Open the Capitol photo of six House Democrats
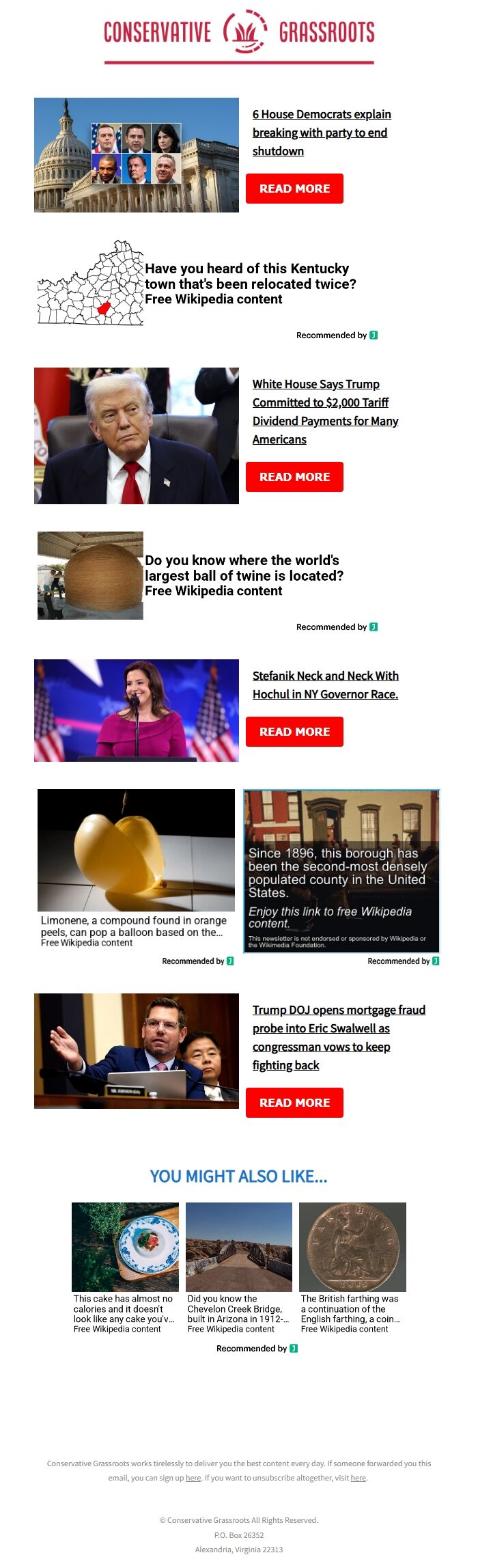Screen dimensions: 478x1568 [x=136, y=155]
